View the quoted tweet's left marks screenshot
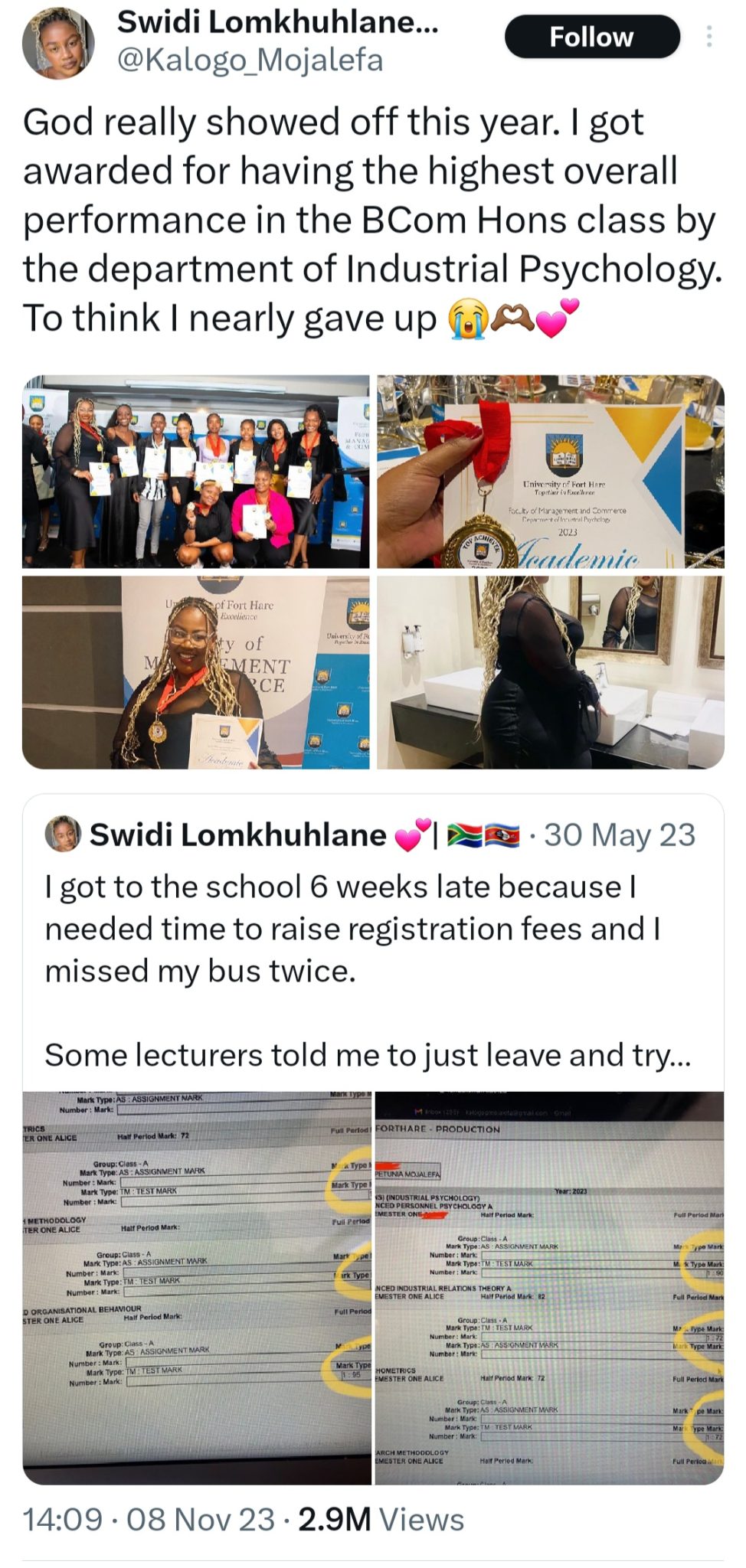746x1568 pixels. pyautogui.click(x=197, y=1288)
